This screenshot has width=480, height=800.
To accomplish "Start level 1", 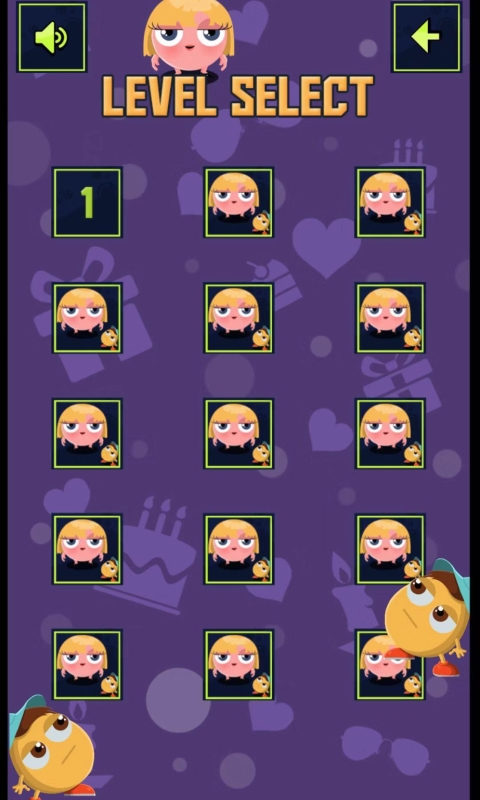I will [87, 203].
